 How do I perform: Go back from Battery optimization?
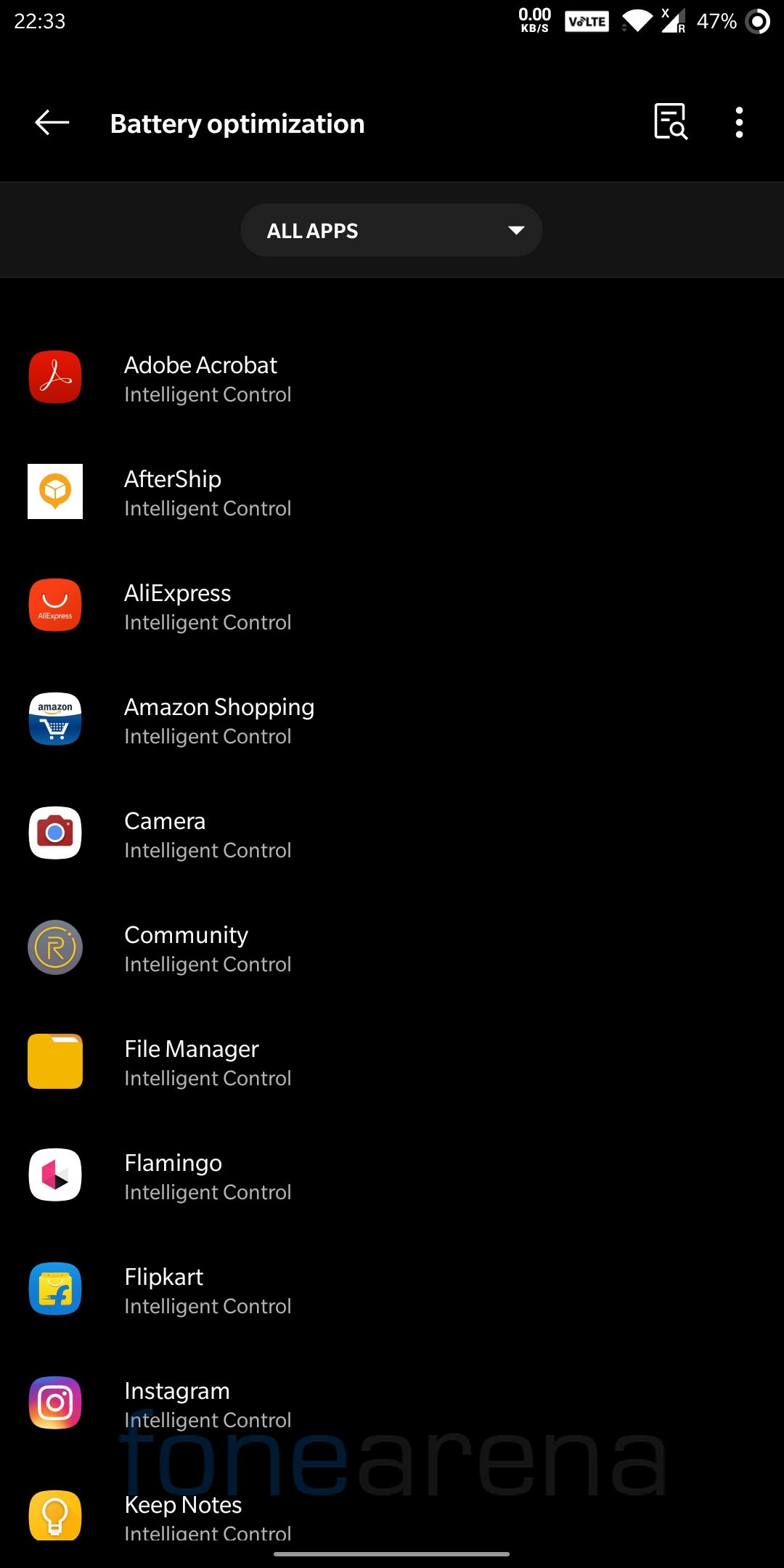point(52,123)
